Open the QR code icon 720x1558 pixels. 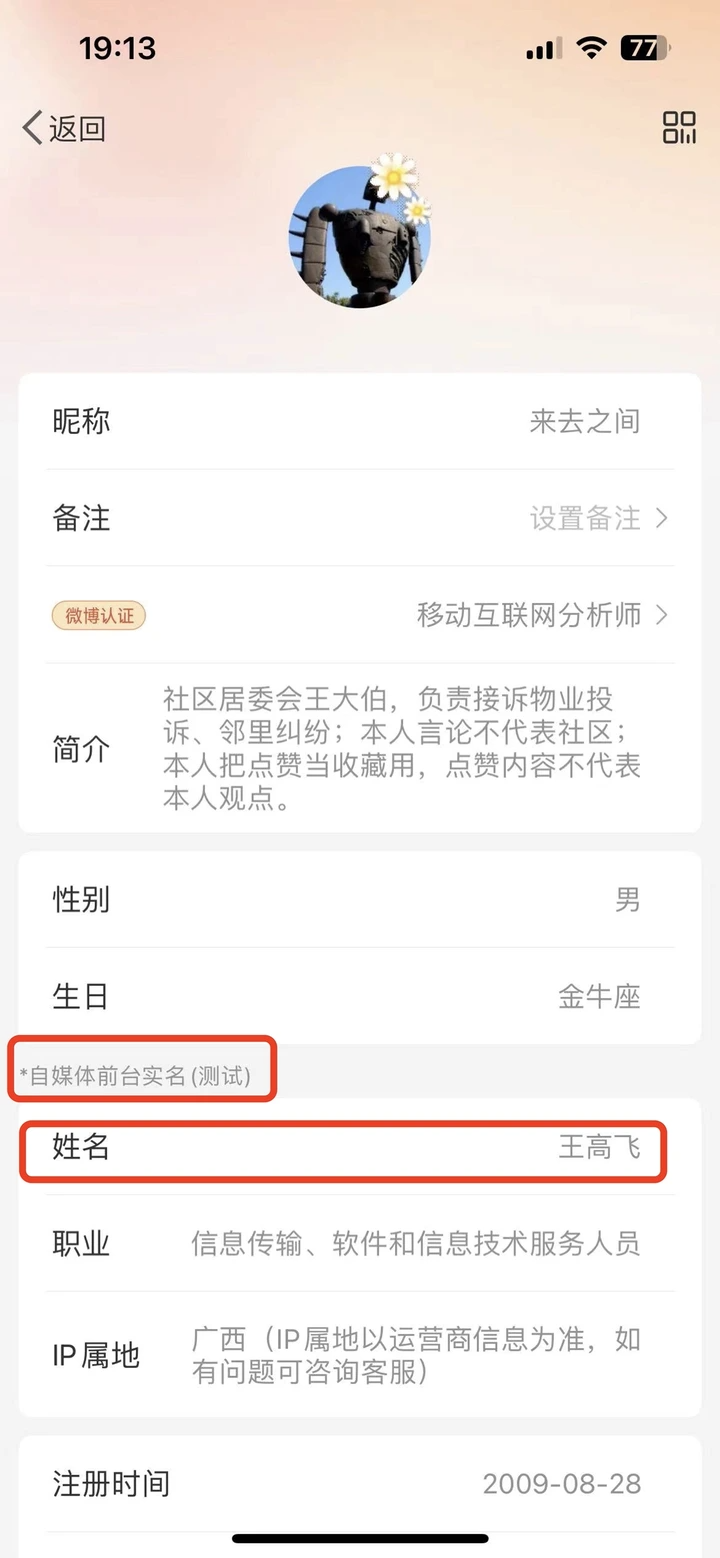tap(679, 128)
